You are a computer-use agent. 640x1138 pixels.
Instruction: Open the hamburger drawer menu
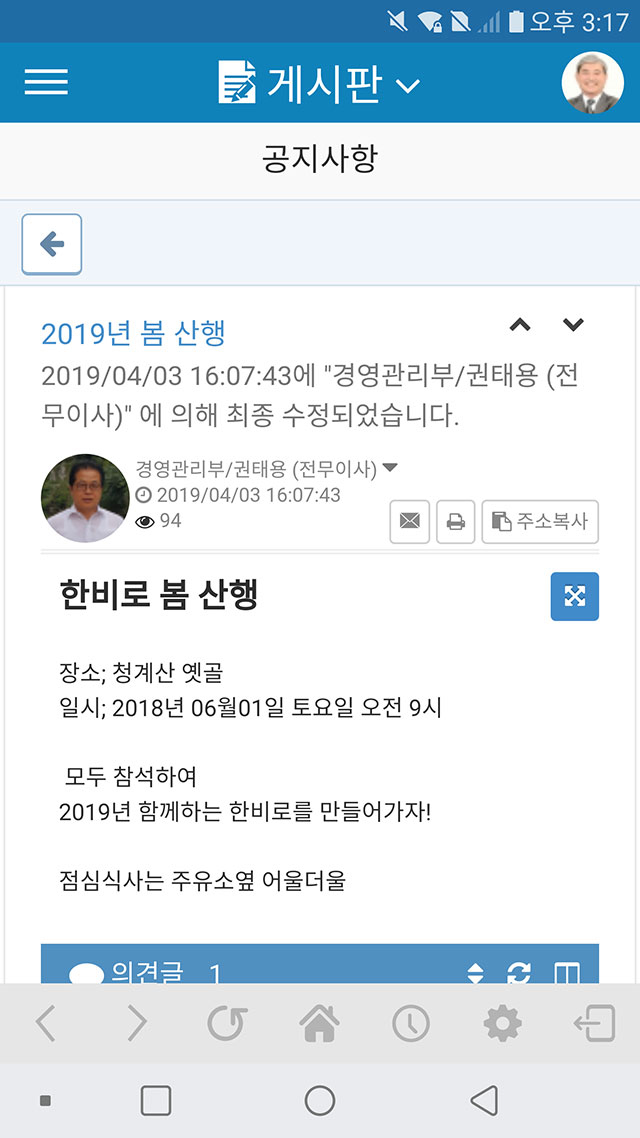click(x=46, y=82)
